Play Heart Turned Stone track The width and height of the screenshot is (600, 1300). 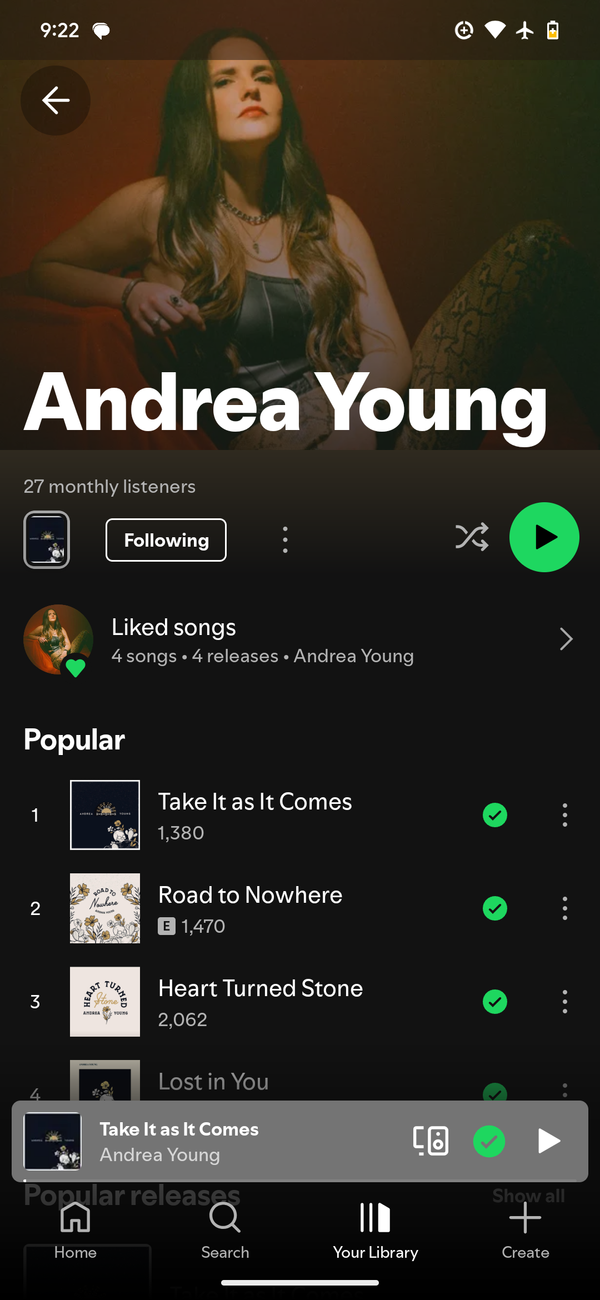point(260,1001)
